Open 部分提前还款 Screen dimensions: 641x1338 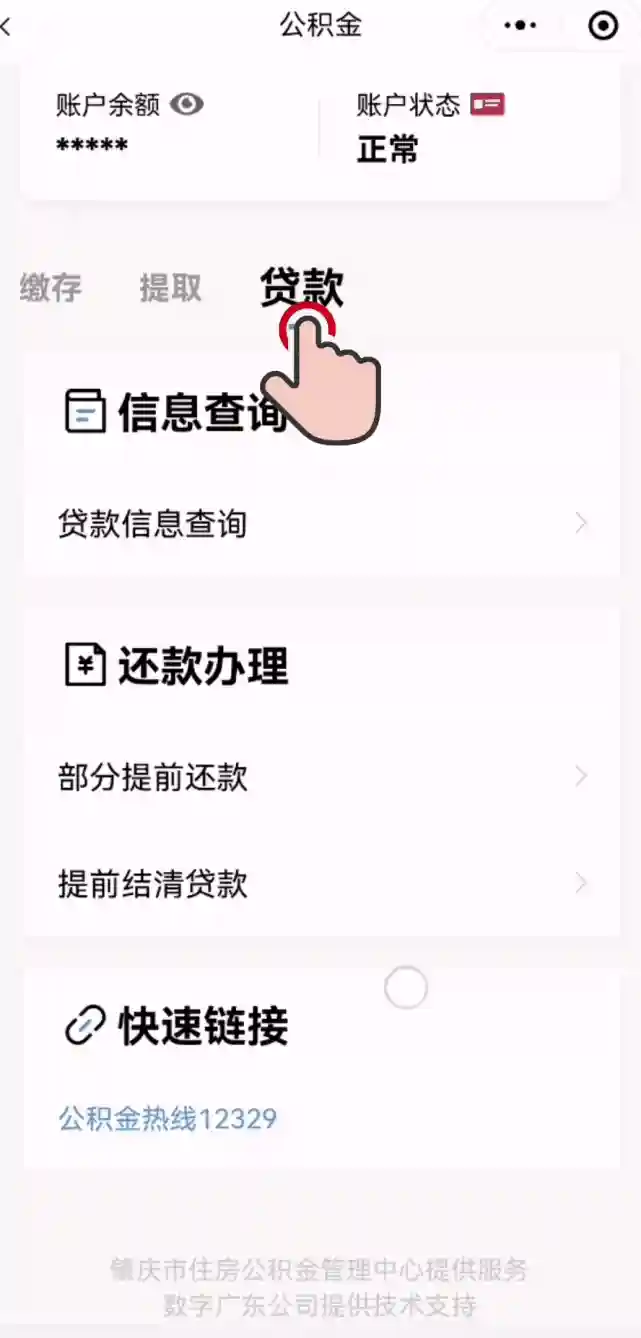[320, 777]
